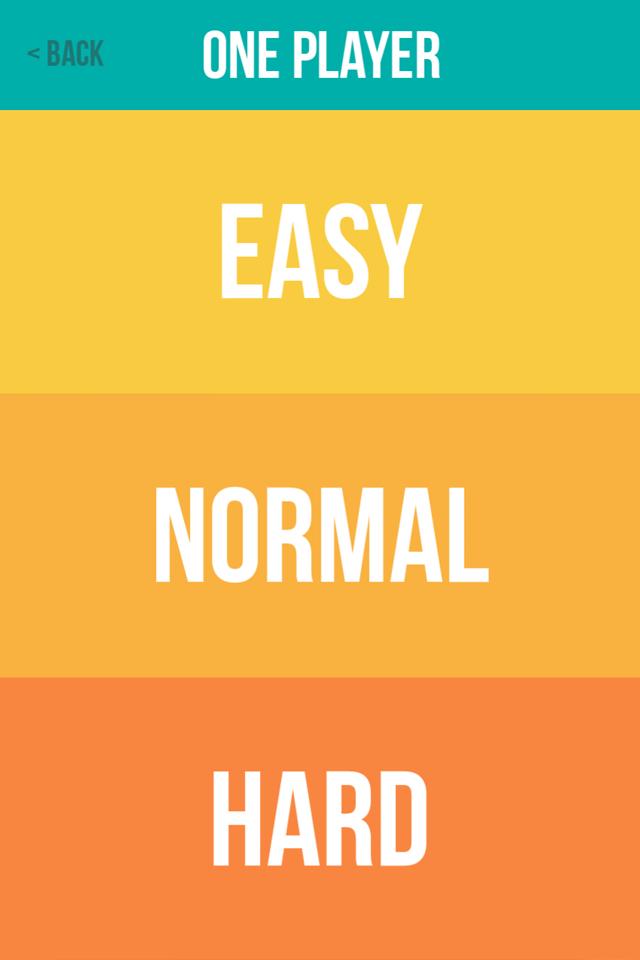The image size is (640, 960).
Task: Choose Normal difficulty
Action: pyautogui.click(x=320, y=535)
